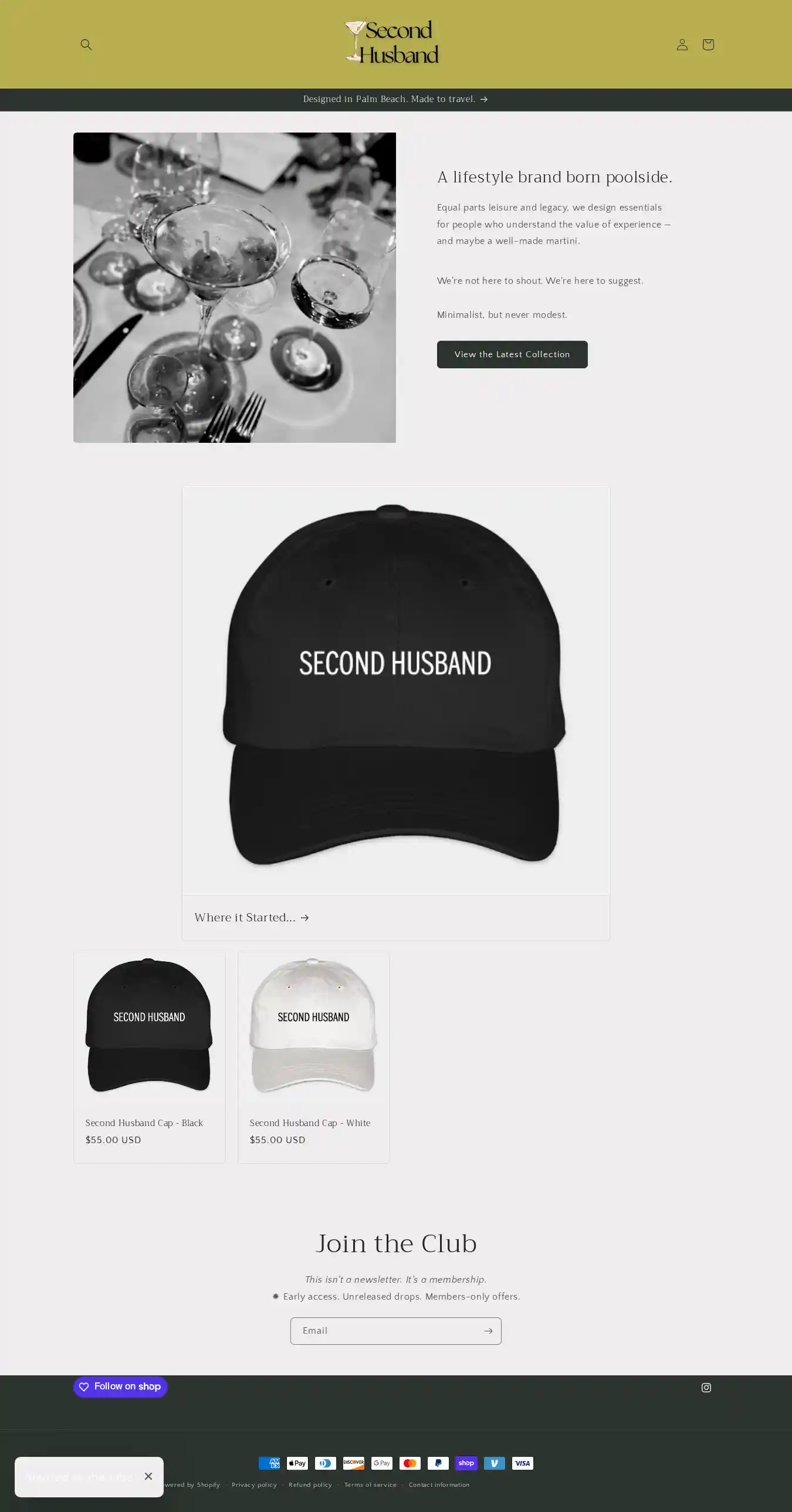
Task: Tap View the Latest Collection button
Action: pyautogui.click(x=512, y=354)
